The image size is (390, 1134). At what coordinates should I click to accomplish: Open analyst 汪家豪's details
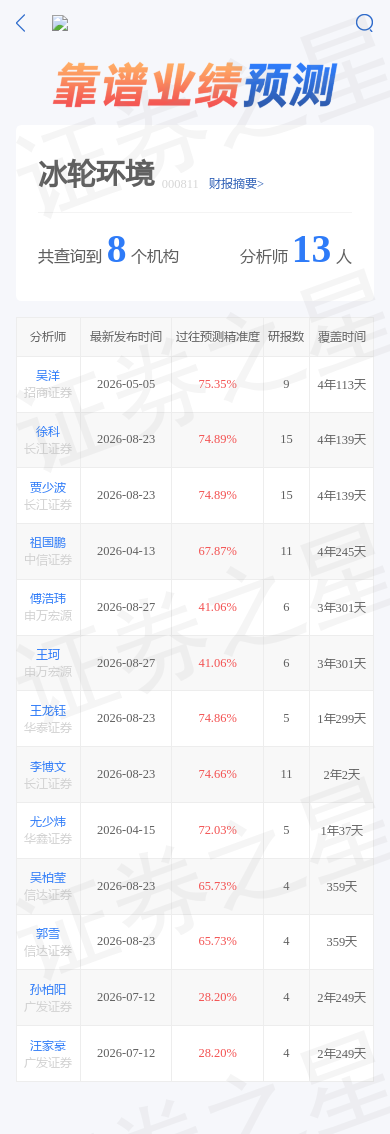[48, 1045]
